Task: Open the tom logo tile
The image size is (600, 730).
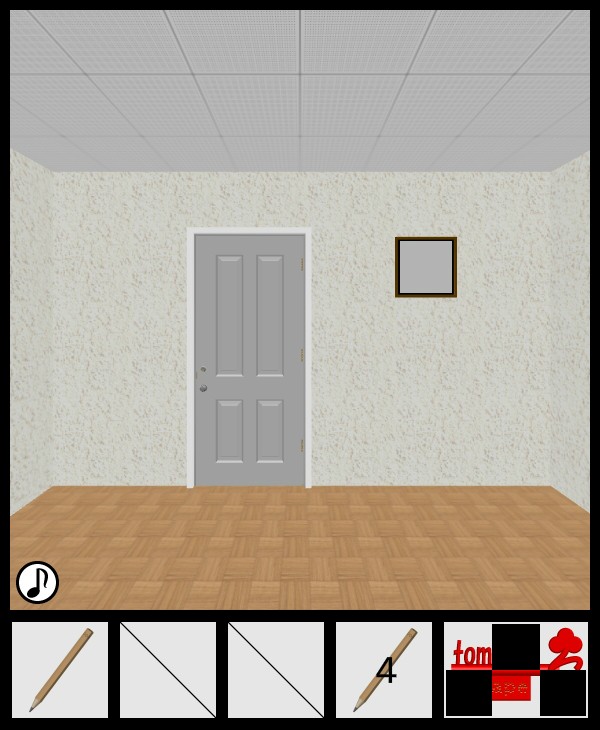Action: tap(515, 670)
